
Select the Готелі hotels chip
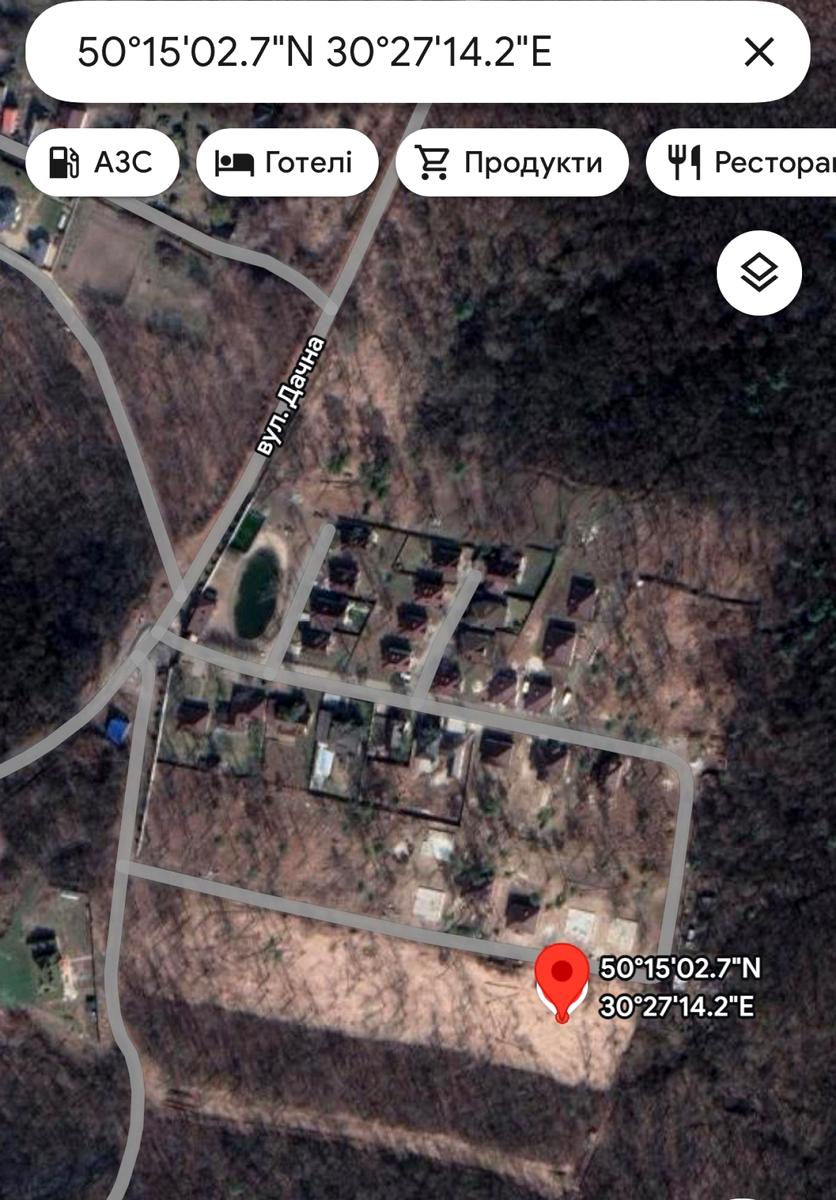coord(287,162)
